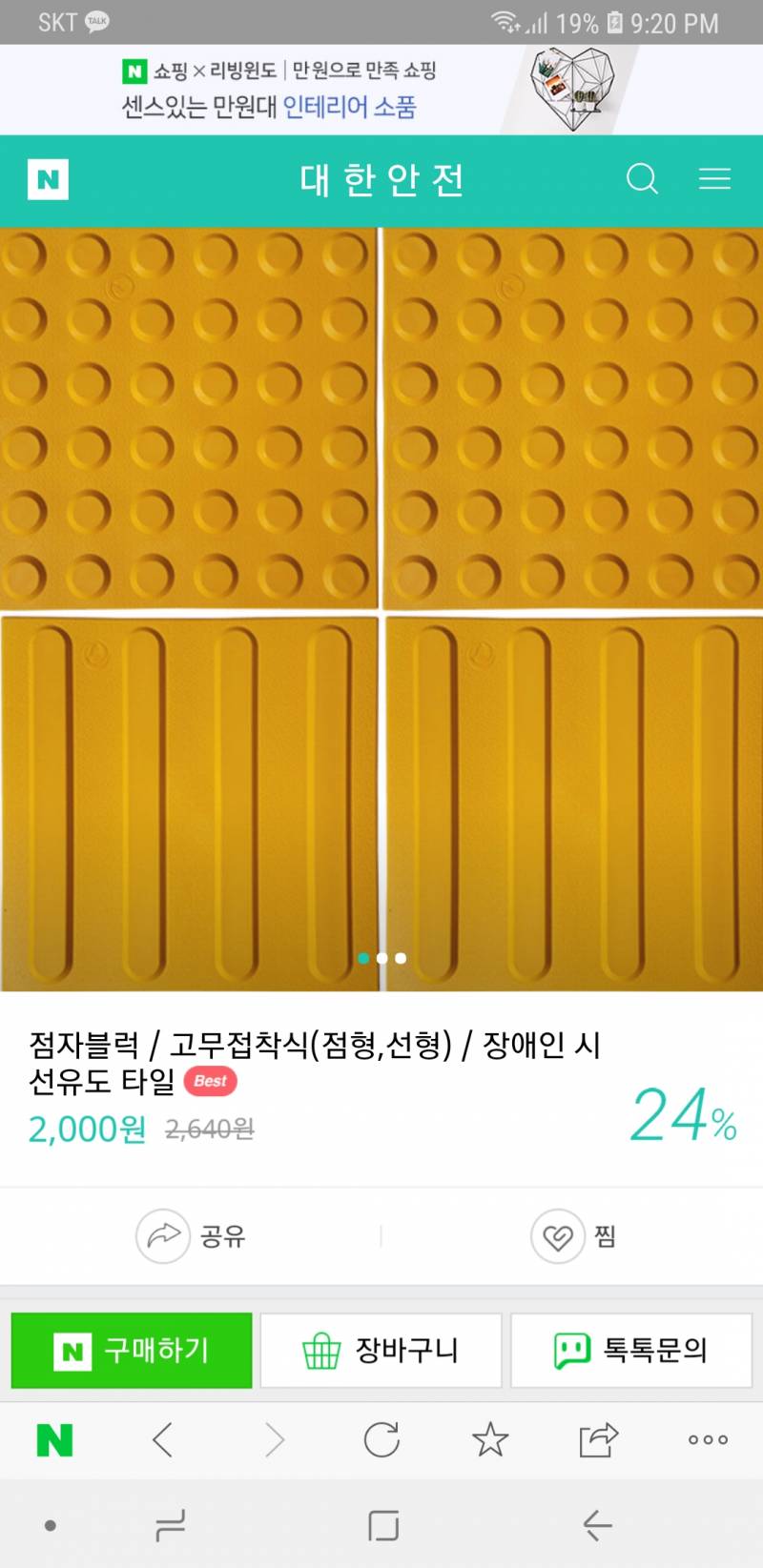Select the first carousel page indicator dot
Image resolution: width=763 pixels, height=1568 pixels.
click(x=363, y=958)
